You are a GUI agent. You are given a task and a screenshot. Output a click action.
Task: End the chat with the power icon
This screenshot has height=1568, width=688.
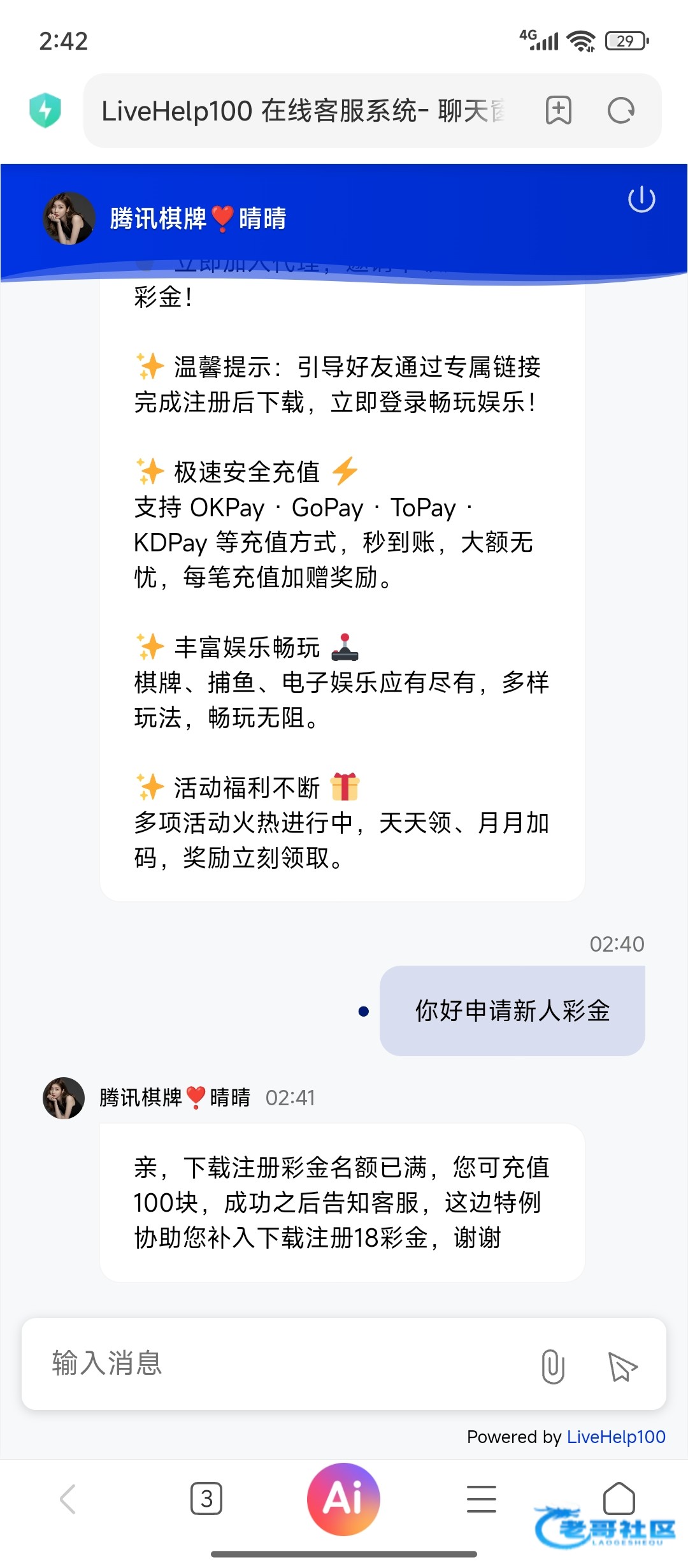pos(641,200)
